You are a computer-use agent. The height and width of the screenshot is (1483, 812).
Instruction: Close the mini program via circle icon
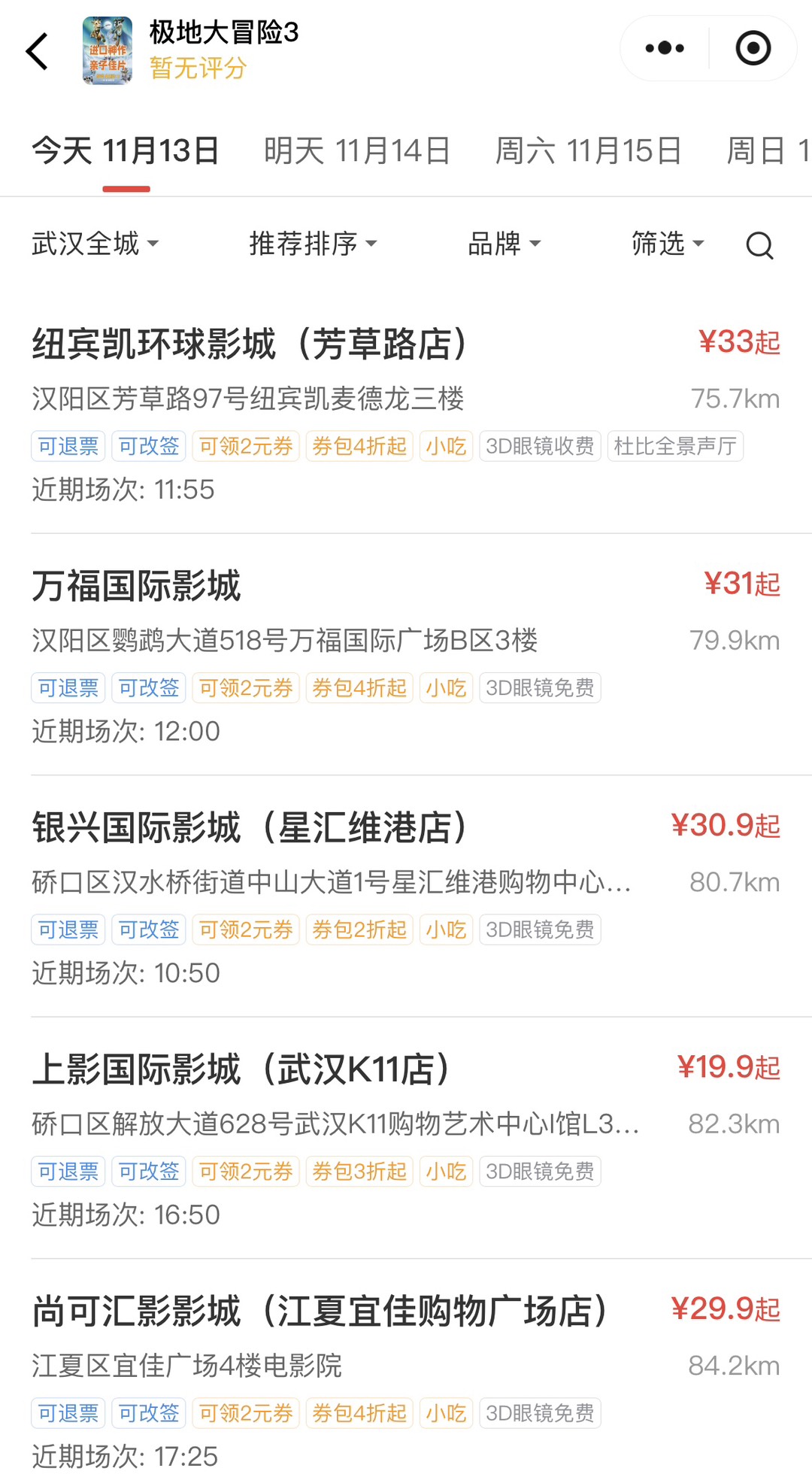[753, 49]
